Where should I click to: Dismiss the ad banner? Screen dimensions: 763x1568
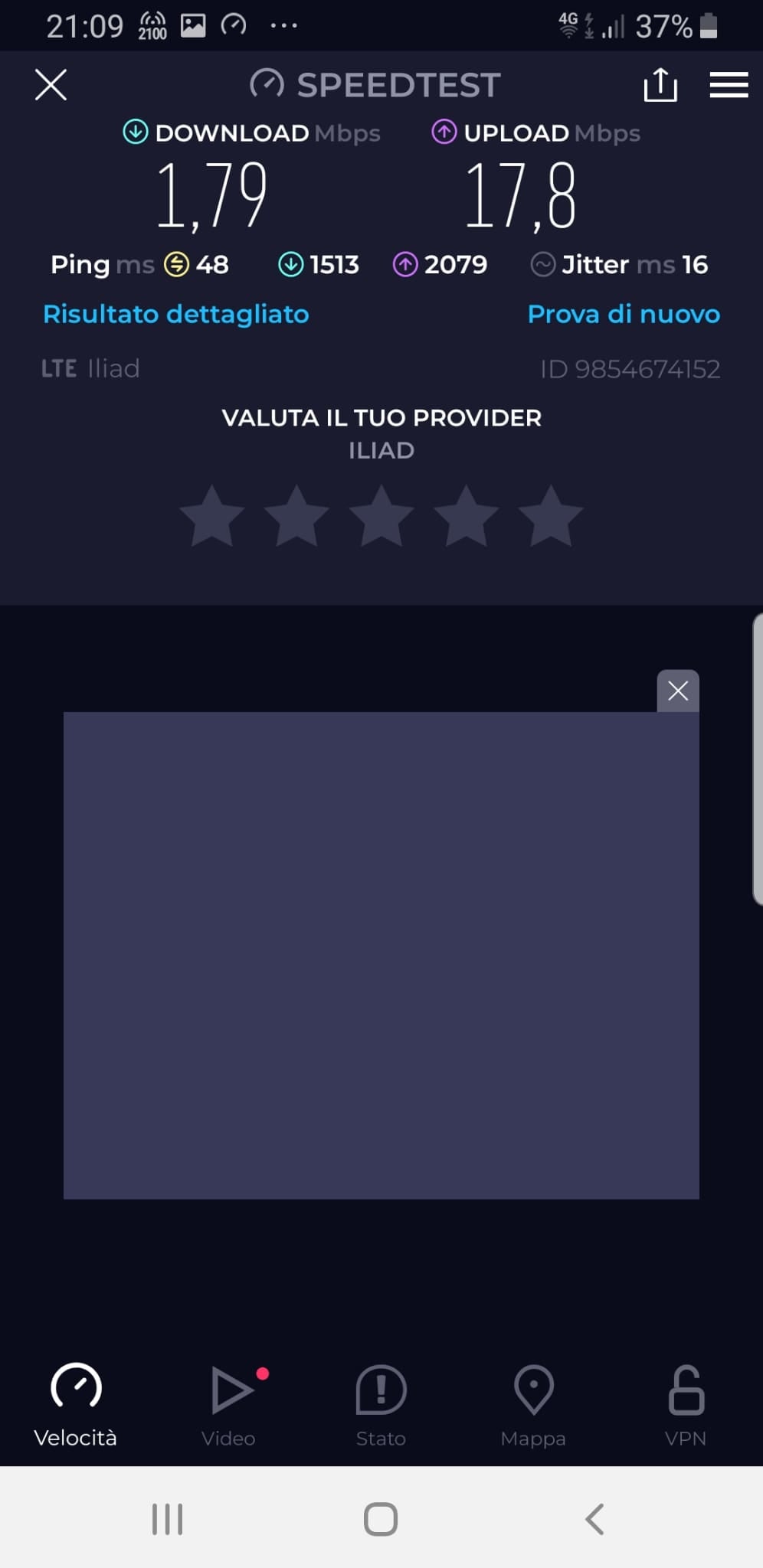point(678,691)
